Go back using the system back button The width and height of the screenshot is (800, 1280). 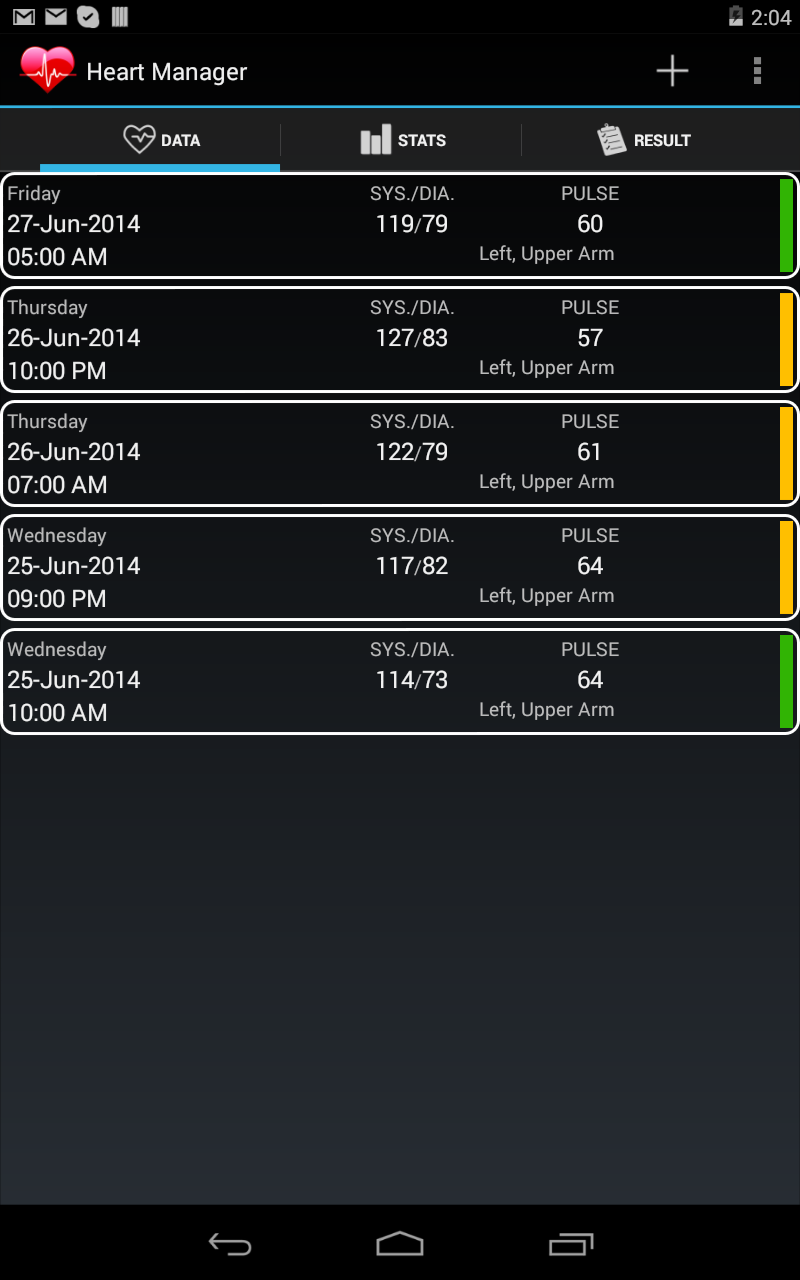tap(229, 1243)
